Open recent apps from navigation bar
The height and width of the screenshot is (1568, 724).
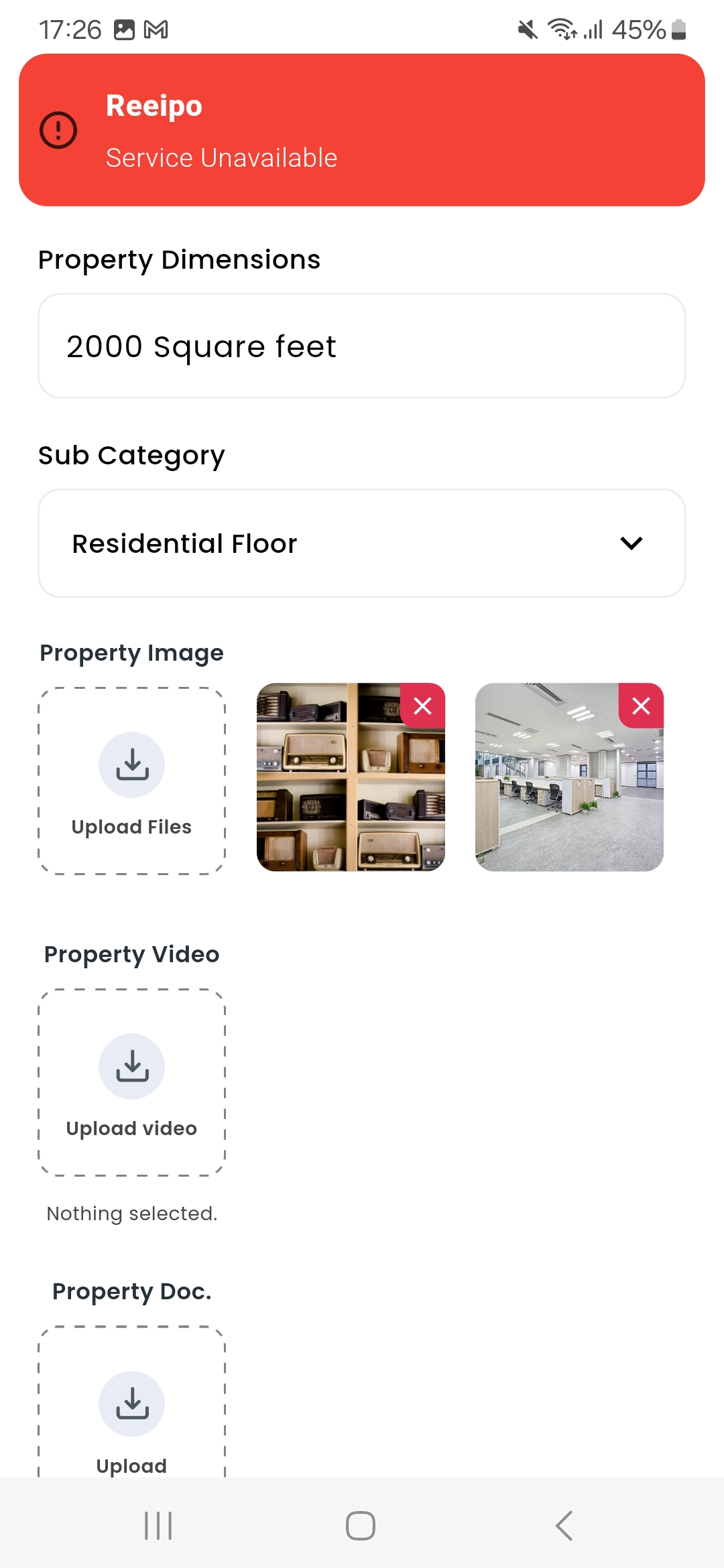(159, 1526)
